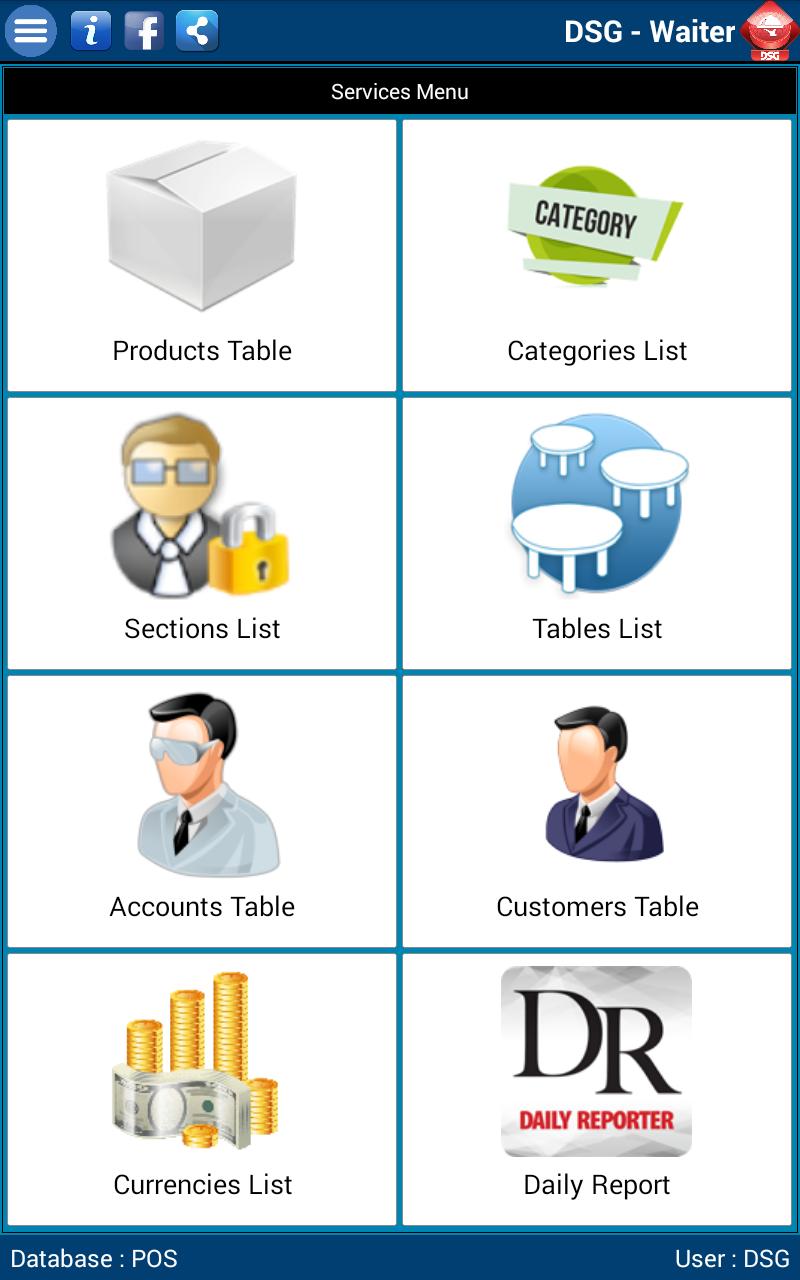Open Products Table
The width and height of the screenshot is (800, 1280).
pyautogui.click(x=202, y=256)
